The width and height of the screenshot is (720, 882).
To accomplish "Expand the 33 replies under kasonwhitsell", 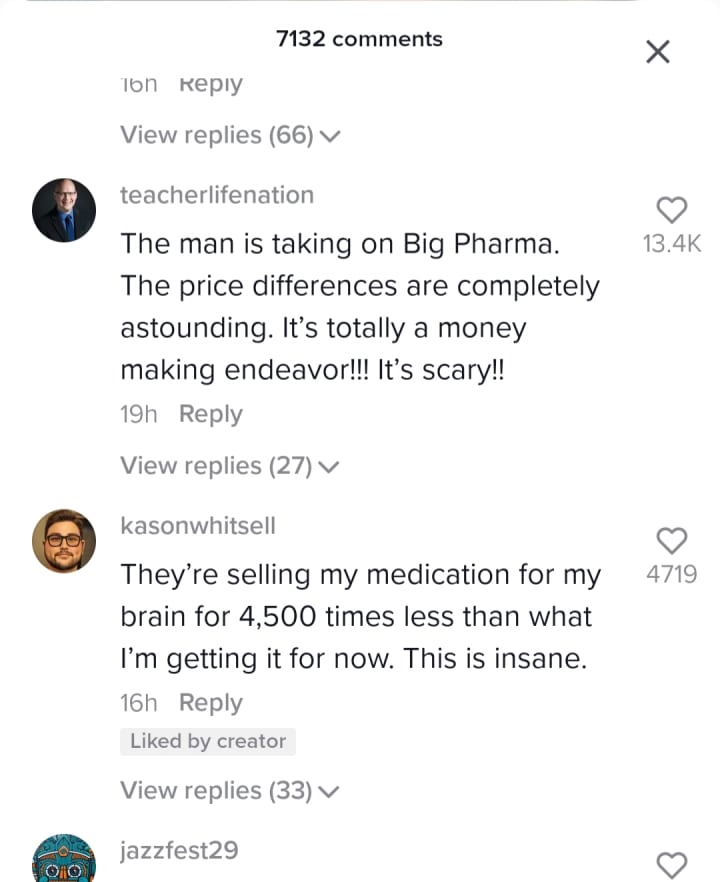I will (230, 790).
